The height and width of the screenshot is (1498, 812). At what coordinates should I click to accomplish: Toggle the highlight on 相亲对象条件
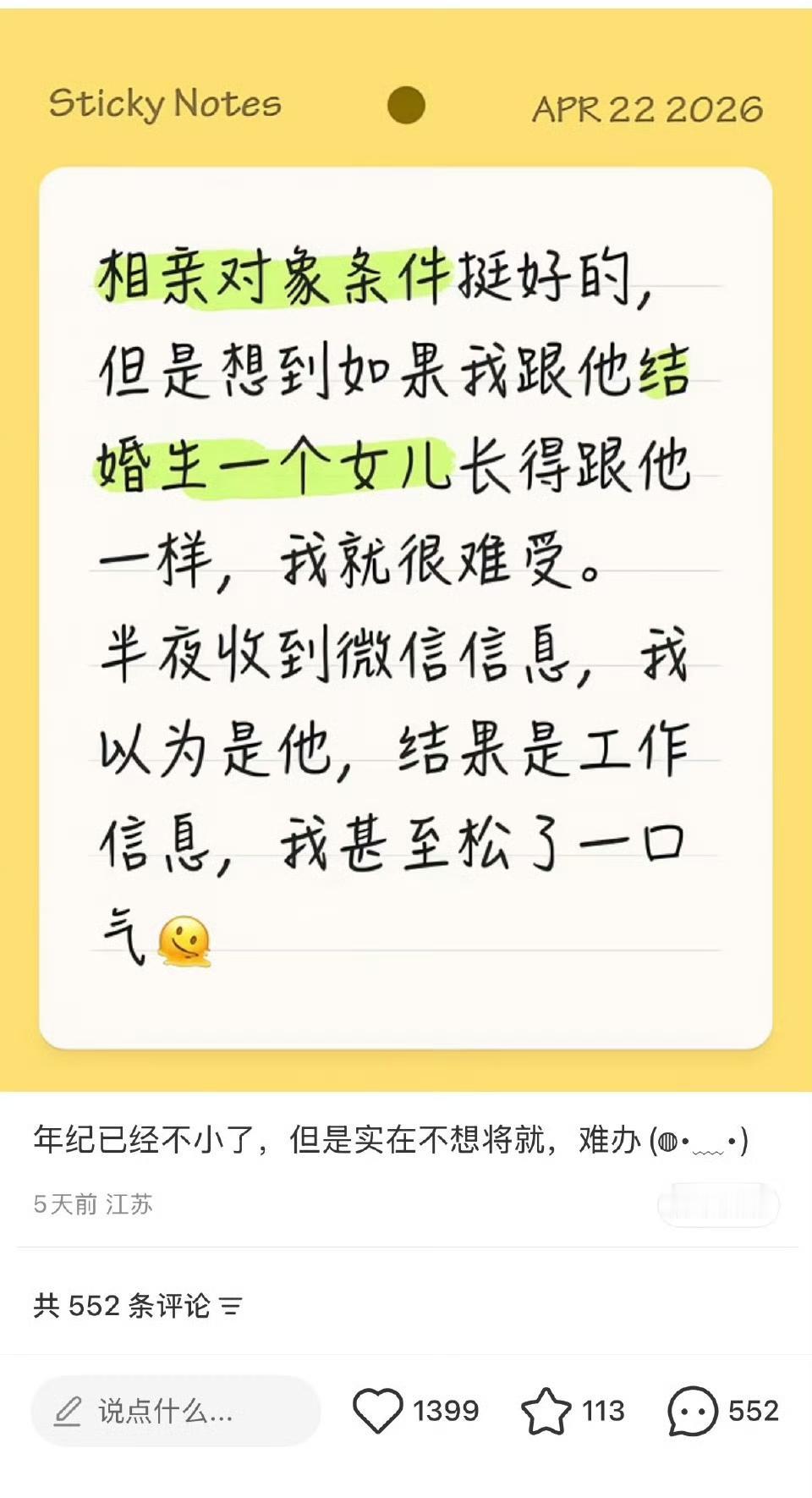[269, 275]
